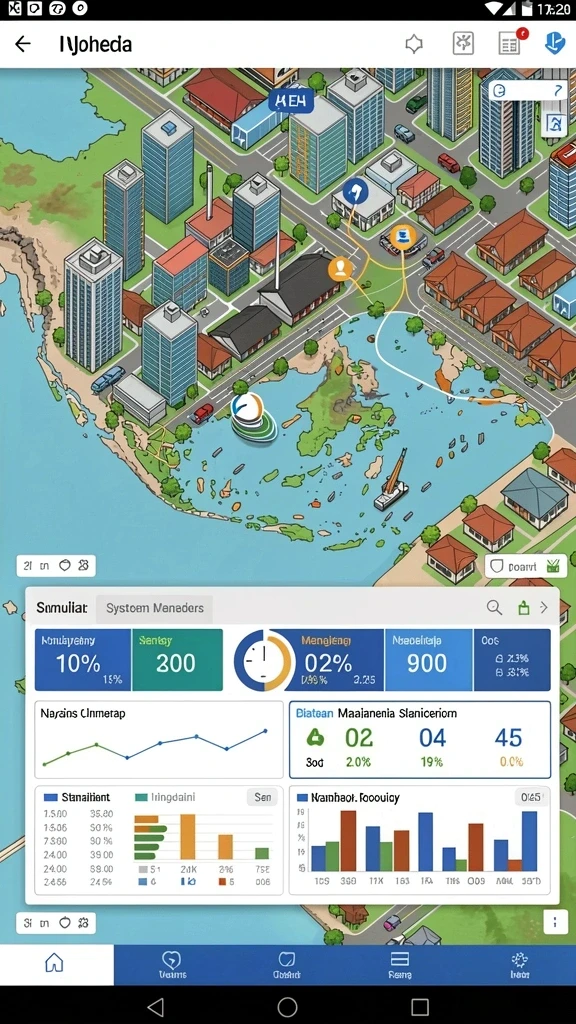Open the 900 stat tile
576x1024 pixels.
(x=428, y=660)
